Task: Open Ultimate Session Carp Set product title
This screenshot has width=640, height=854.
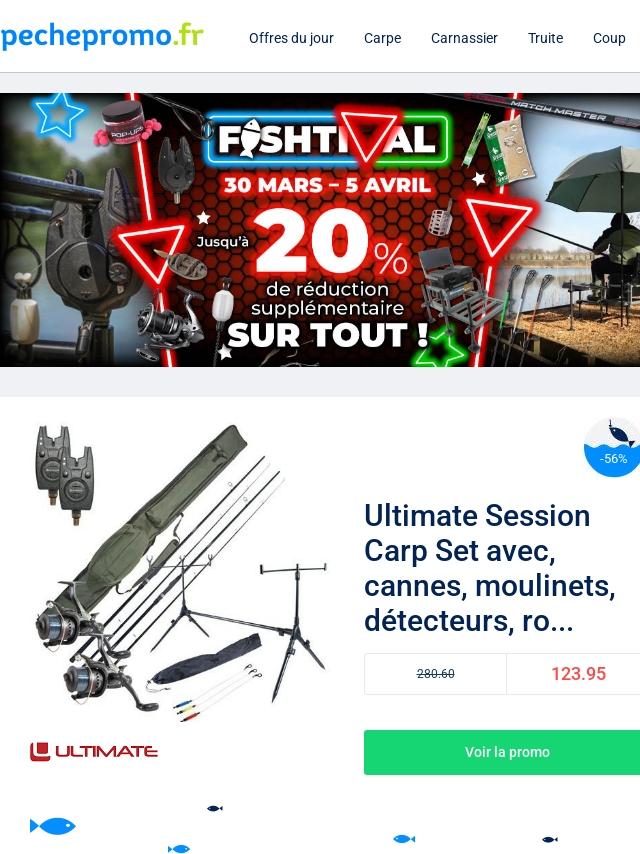Action: tap(490, 568)
